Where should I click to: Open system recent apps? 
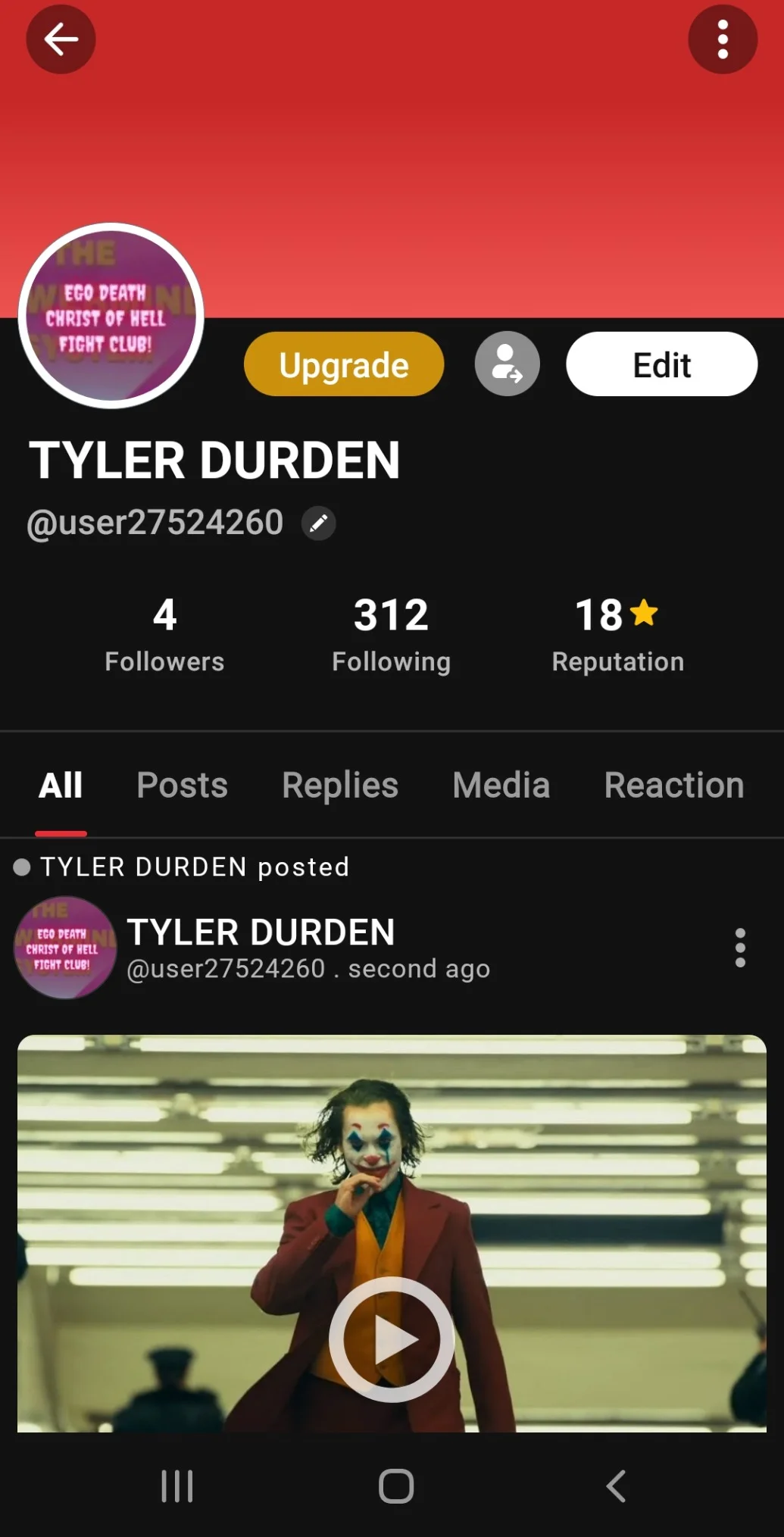(177, 1485)
